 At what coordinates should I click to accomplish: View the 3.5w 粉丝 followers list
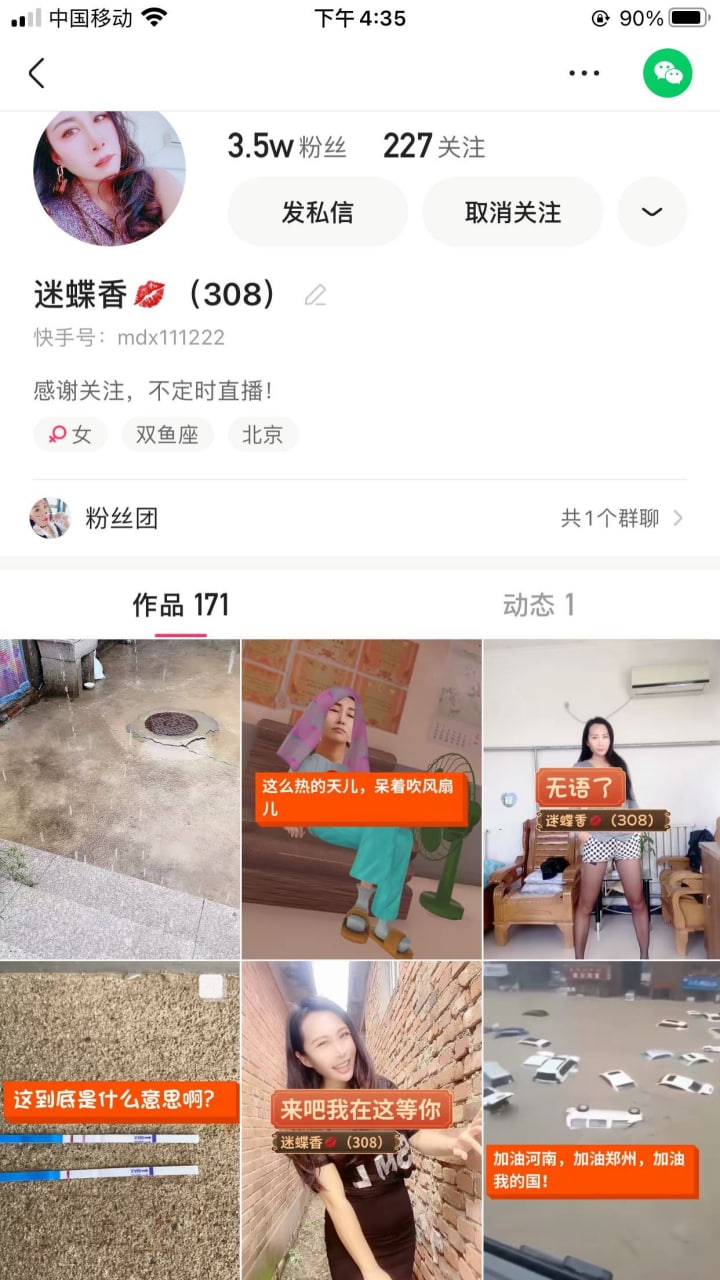pos(287,147)
